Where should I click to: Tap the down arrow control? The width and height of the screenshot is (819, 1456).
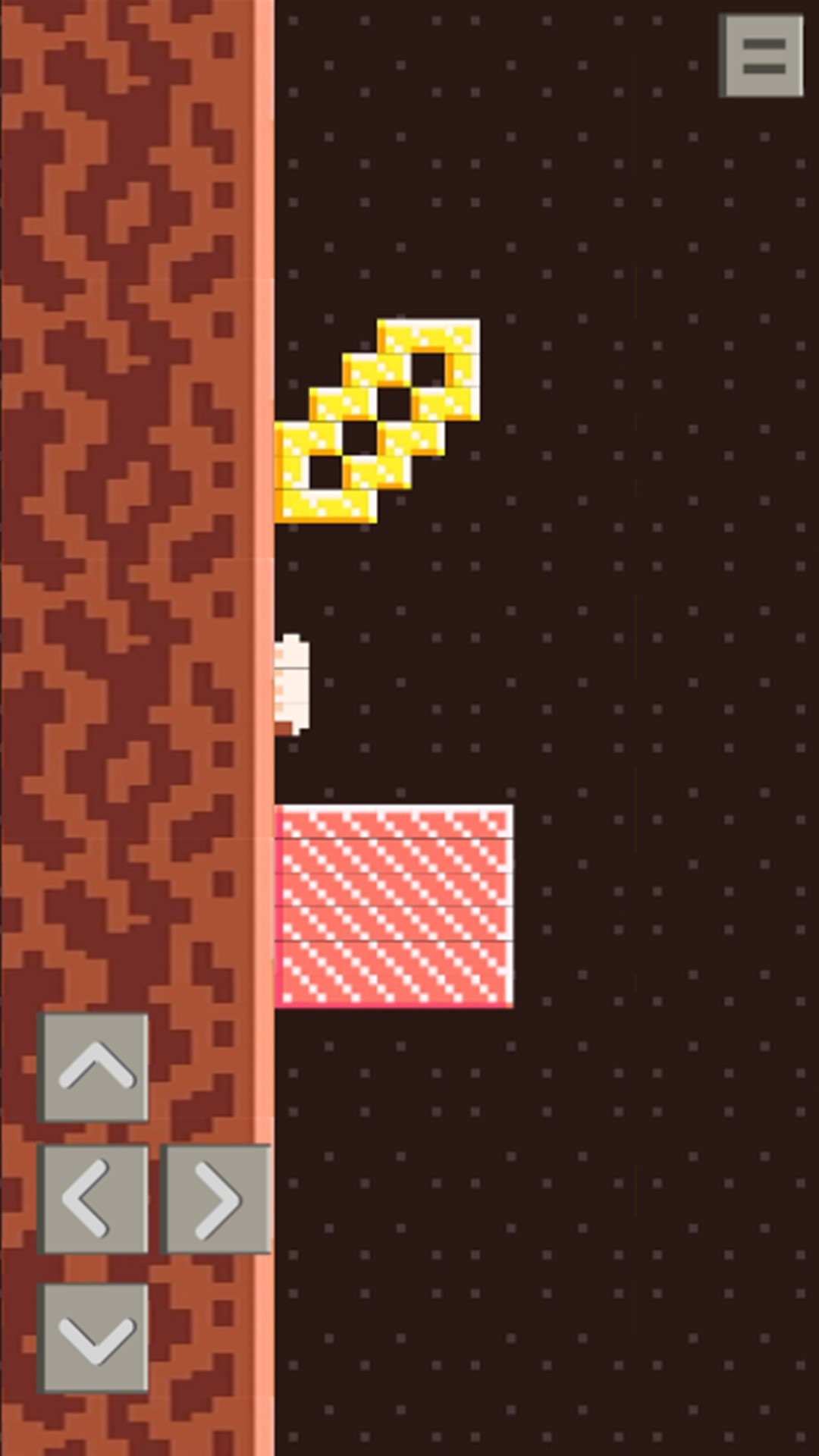93,1338
